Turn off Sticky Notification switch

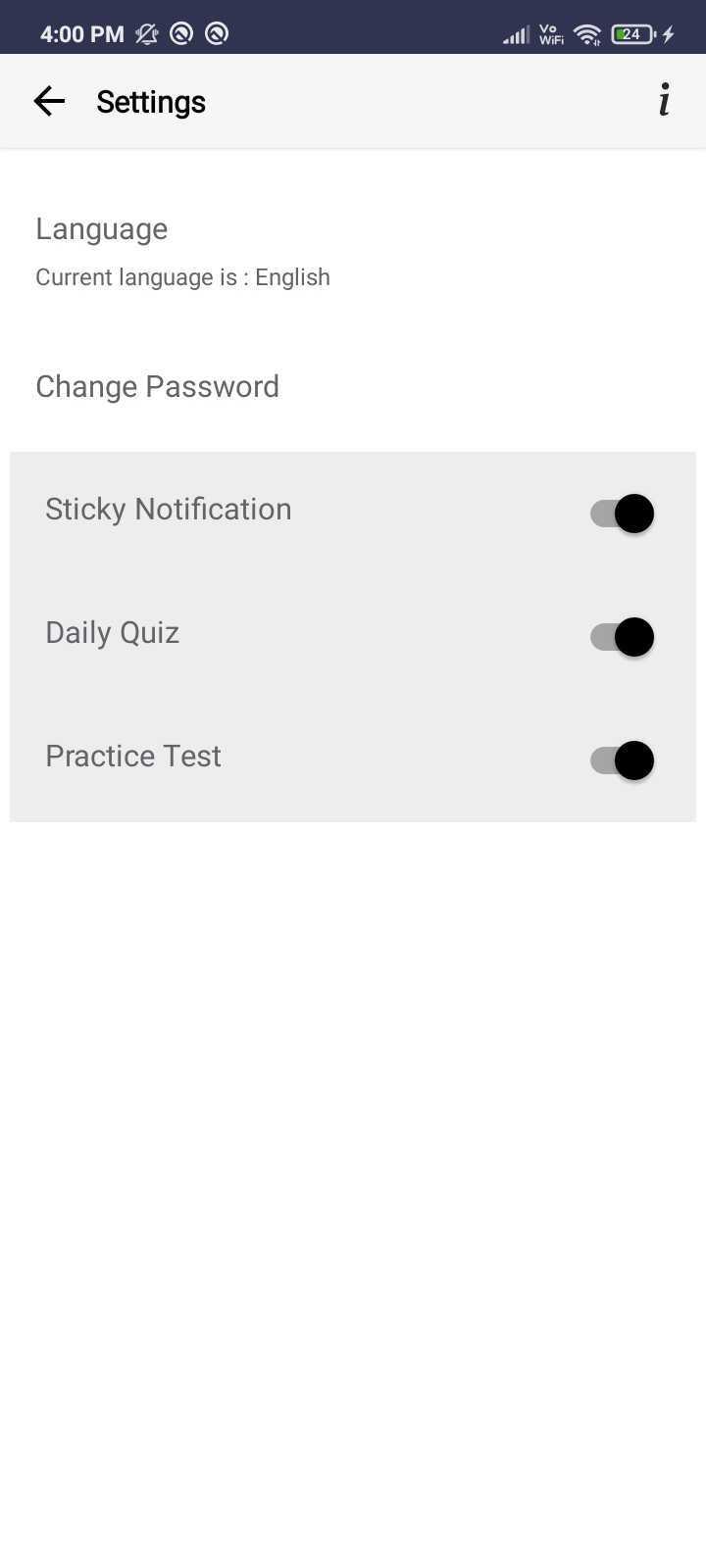pyautogui.click(x=622, y=513)
